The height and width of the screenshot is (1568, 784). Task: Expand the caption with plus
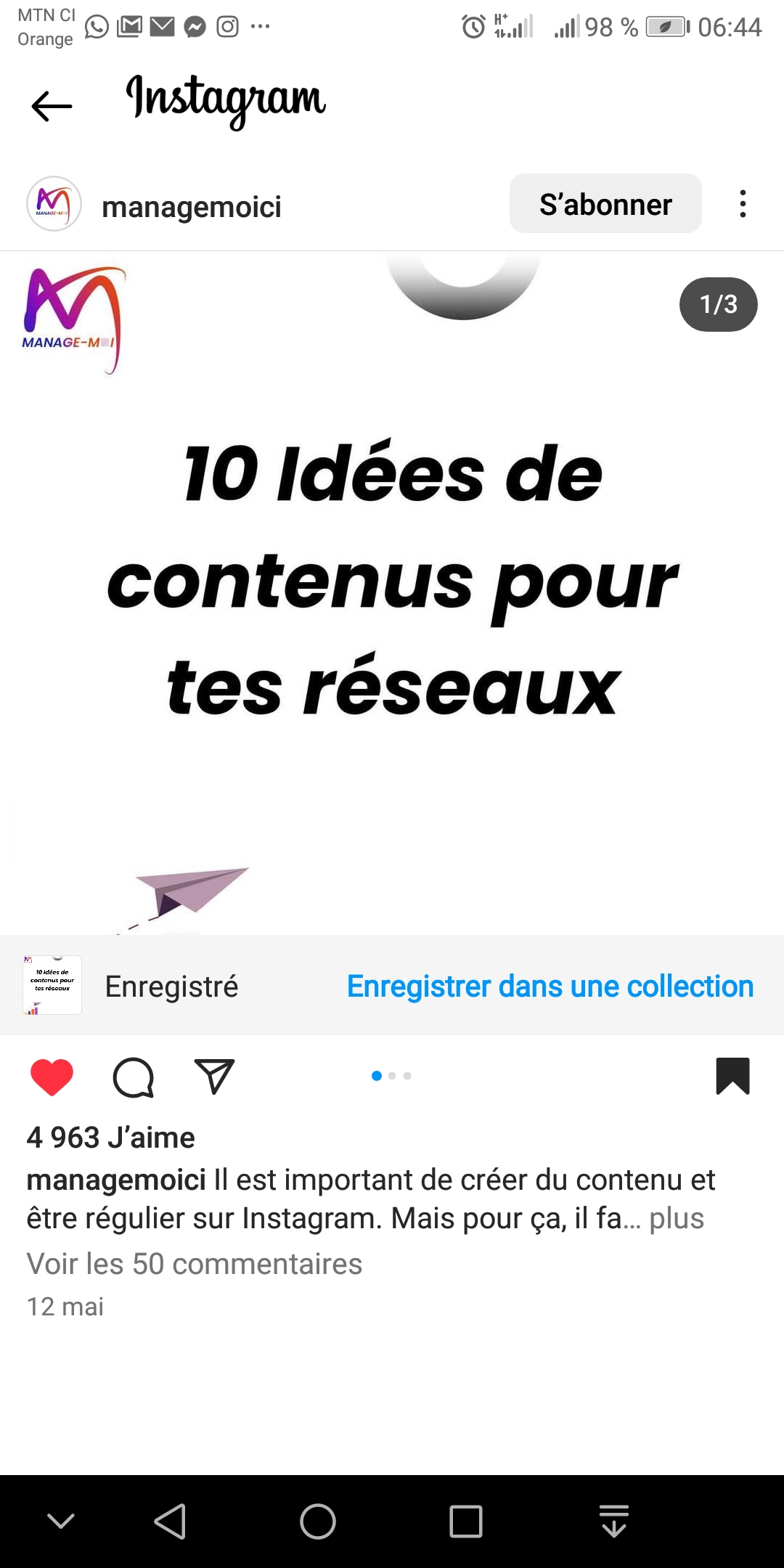(x=676, y=1219)
